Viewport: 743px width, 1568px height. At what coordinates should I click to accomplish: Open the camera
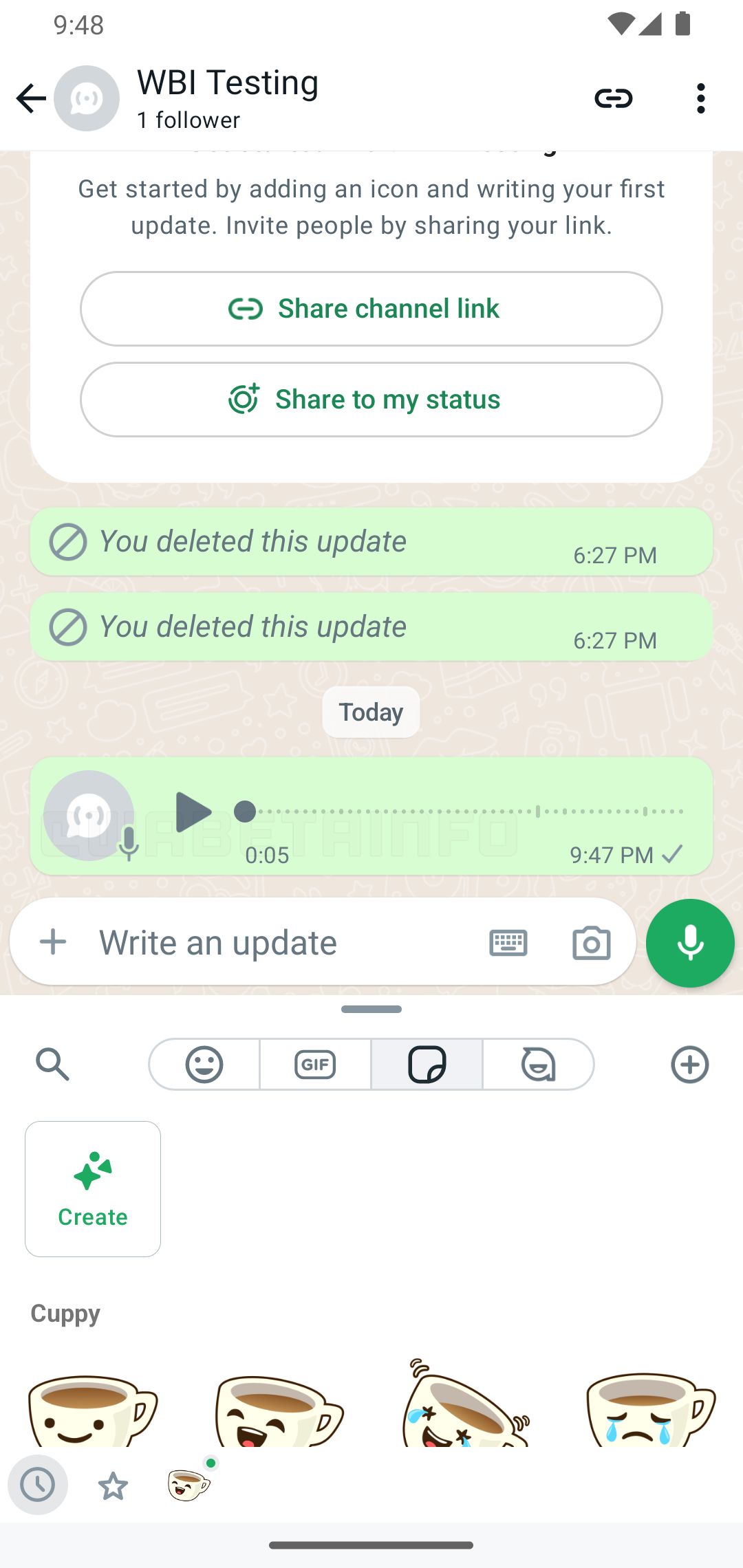pyautogui.click(x=591, y=942)
